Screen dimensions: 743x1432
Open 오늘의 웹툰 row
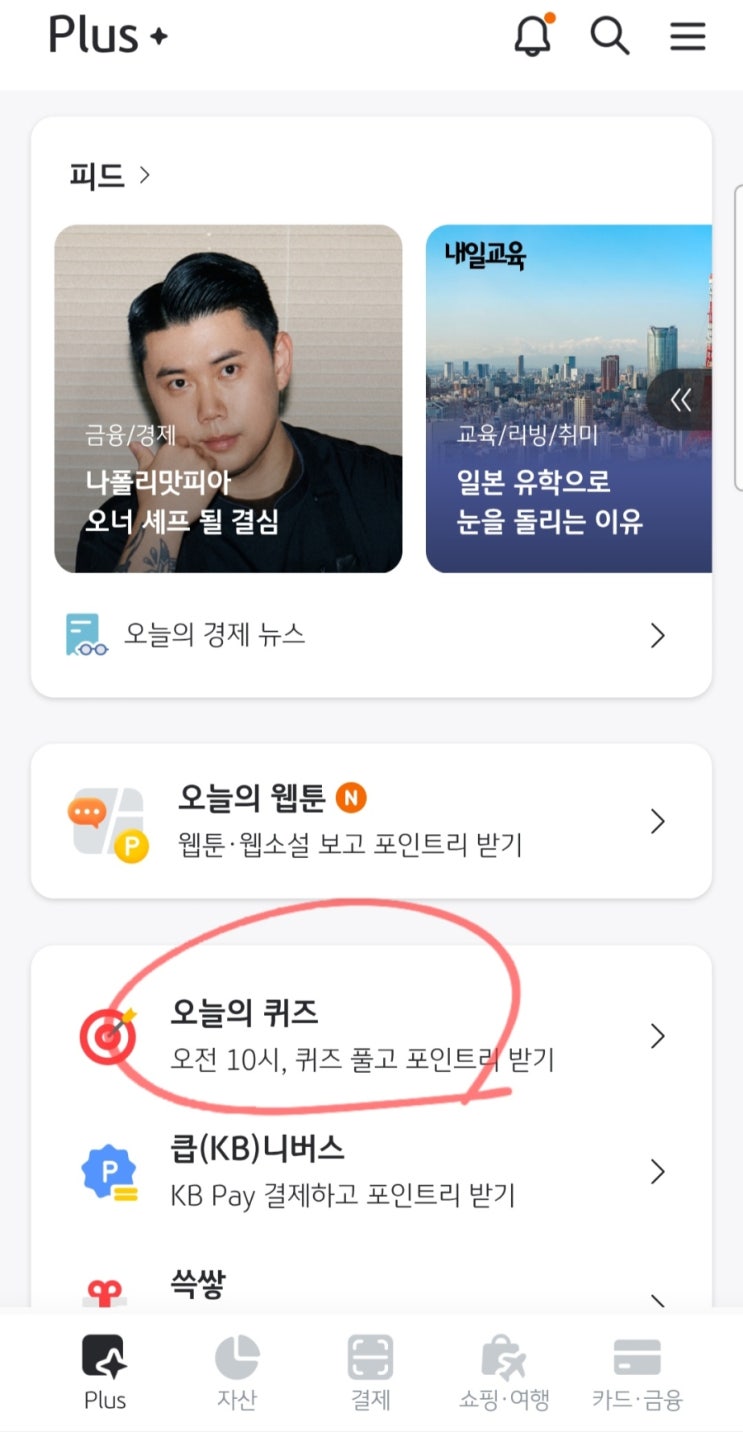click(x=370, y=821)
